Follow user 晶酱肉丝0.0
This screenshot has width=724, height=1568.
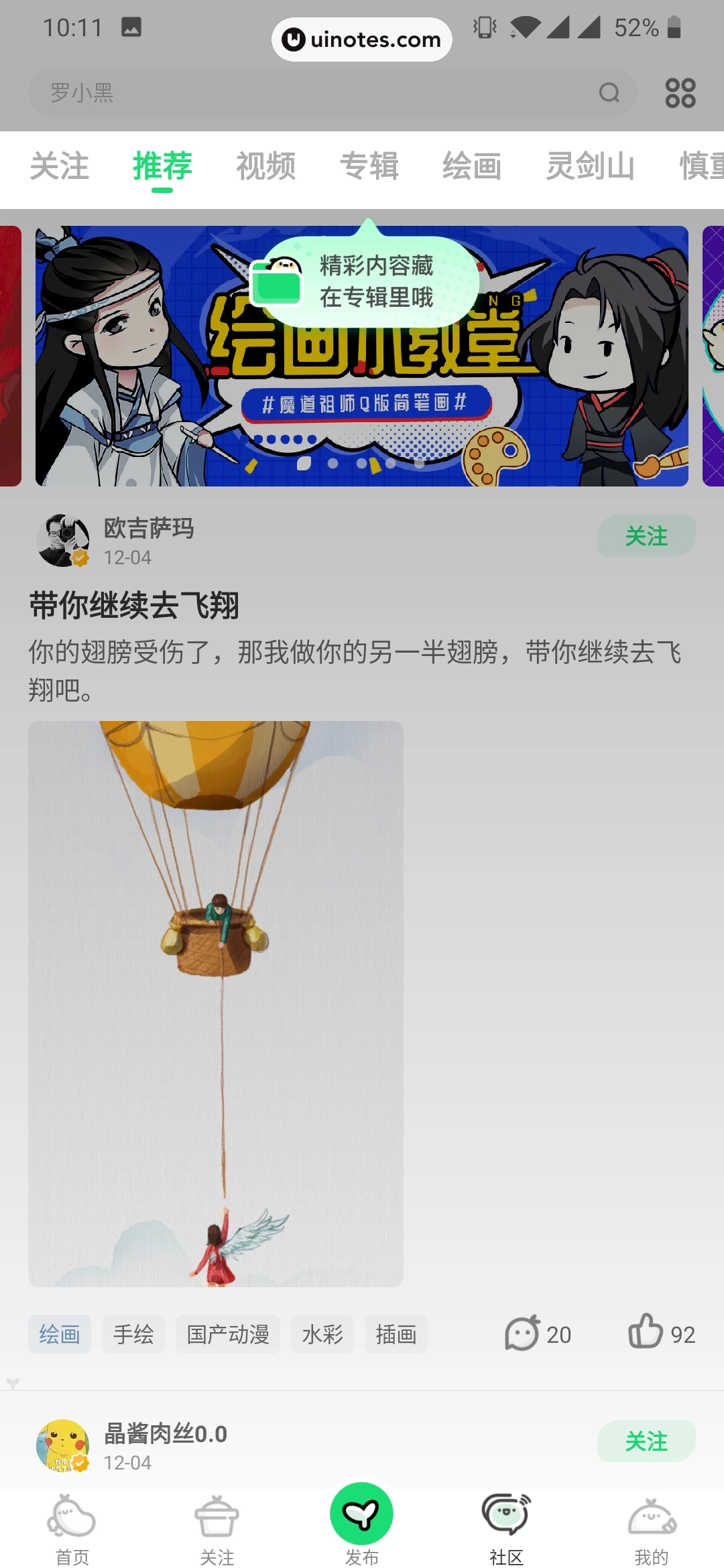646,1441
